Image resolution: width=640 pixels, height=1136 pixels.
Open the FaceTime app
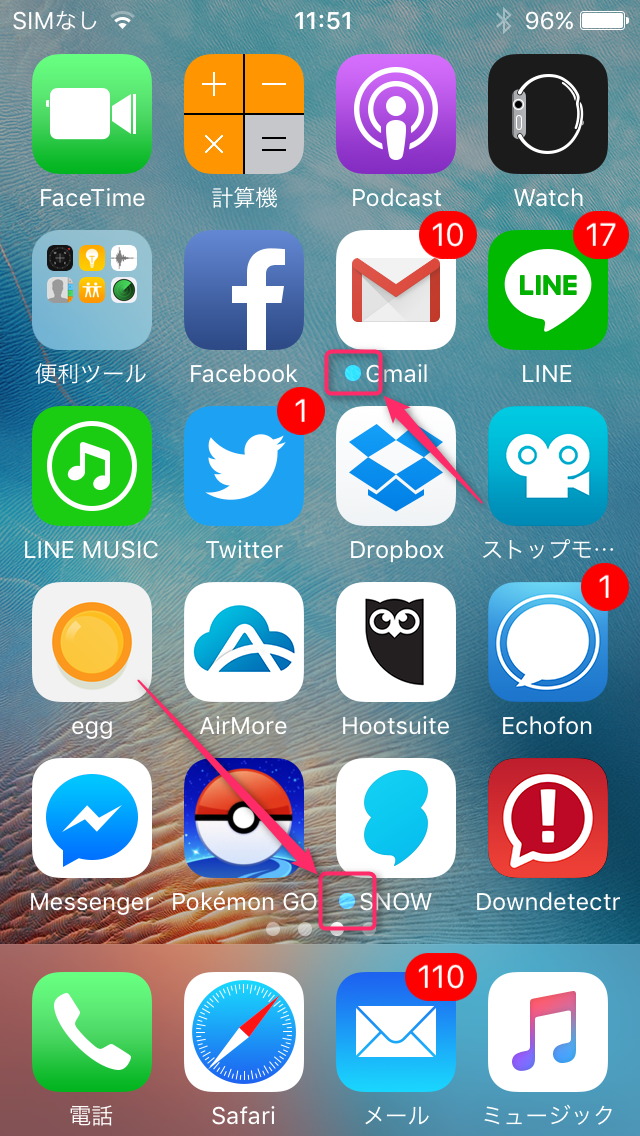[x=92, y=114]
